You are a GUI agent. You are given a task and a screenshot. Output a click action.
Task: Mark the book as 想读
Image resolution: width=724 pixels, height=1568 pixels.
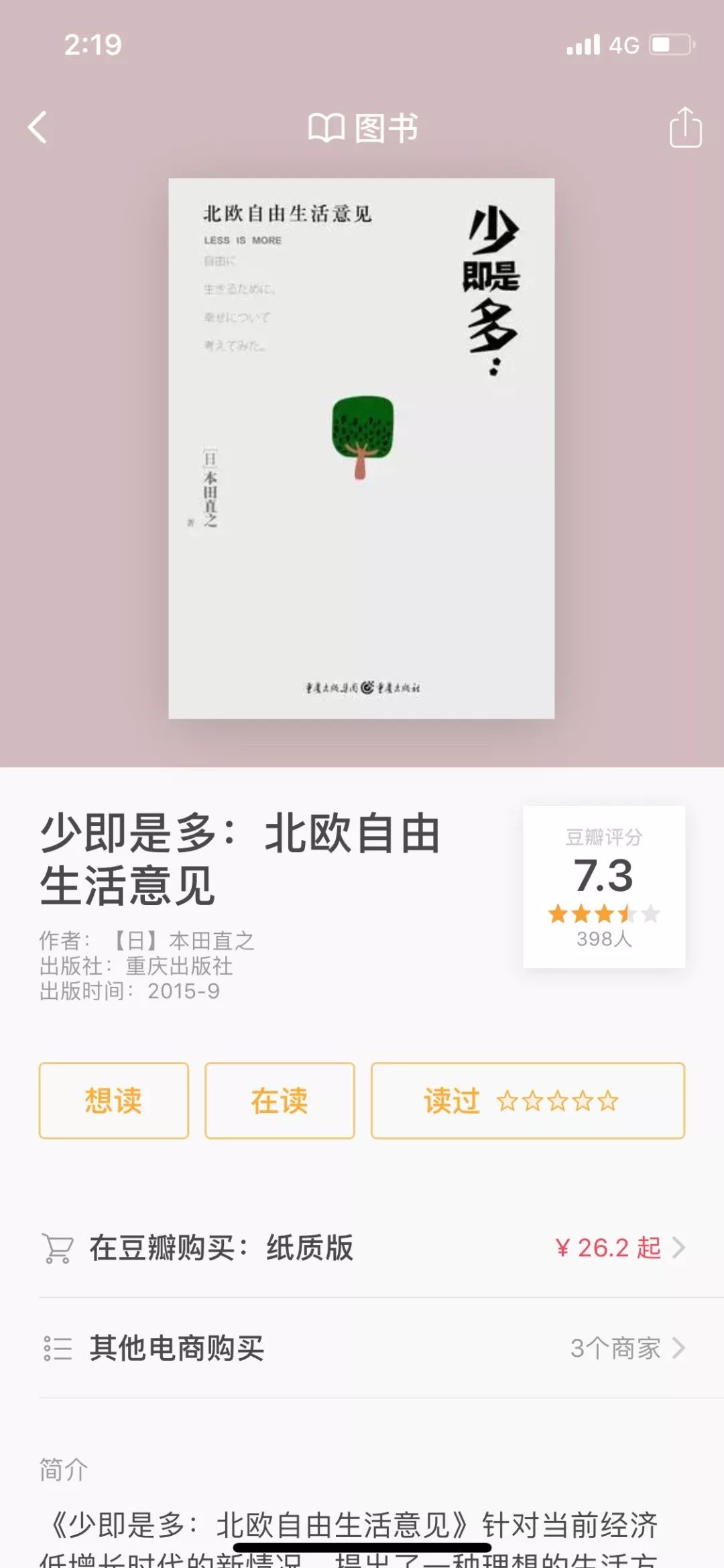pos(113,1101)
